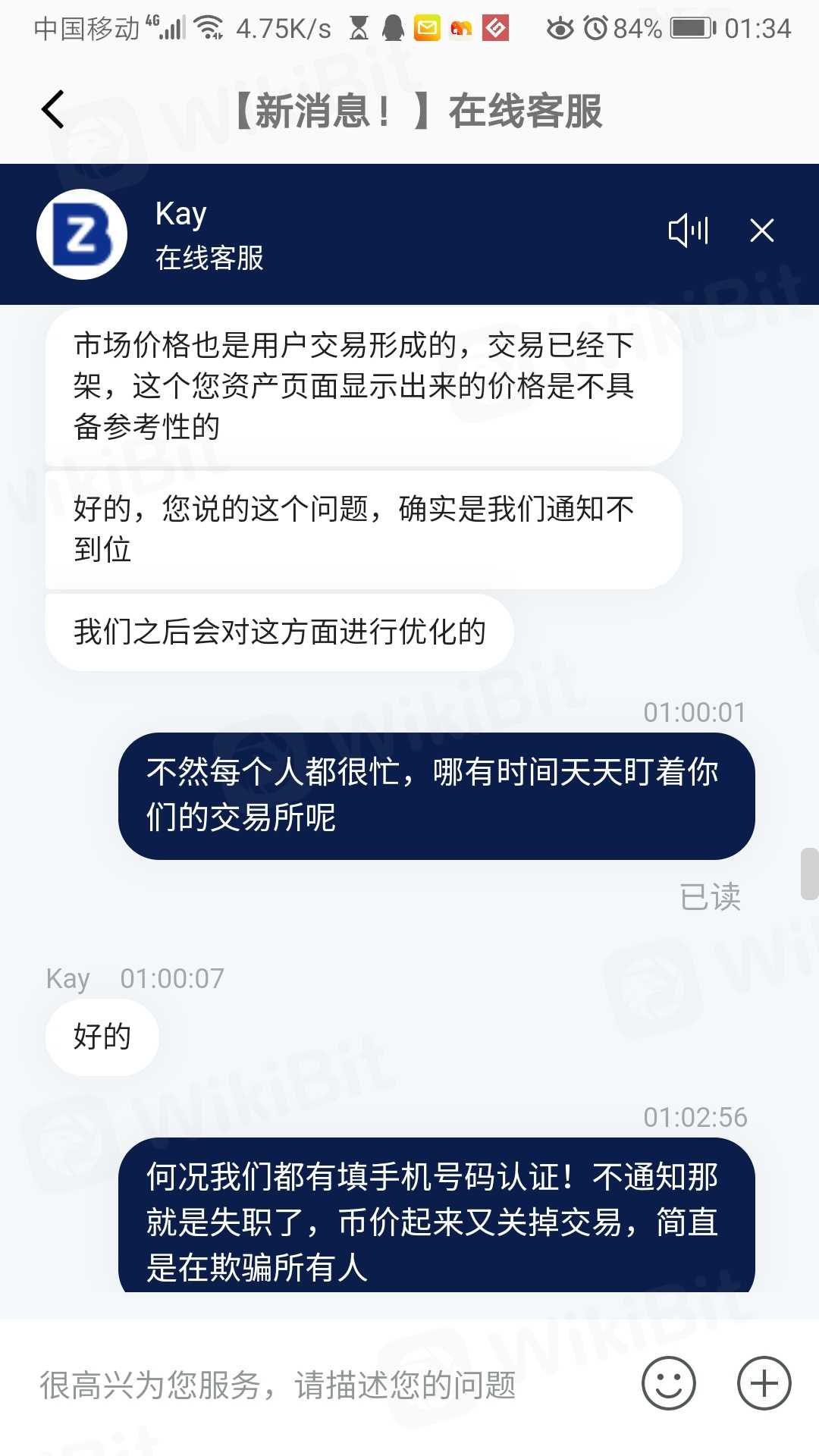
Task: Open the emoji picker
Action: [x=668, y=1384]
